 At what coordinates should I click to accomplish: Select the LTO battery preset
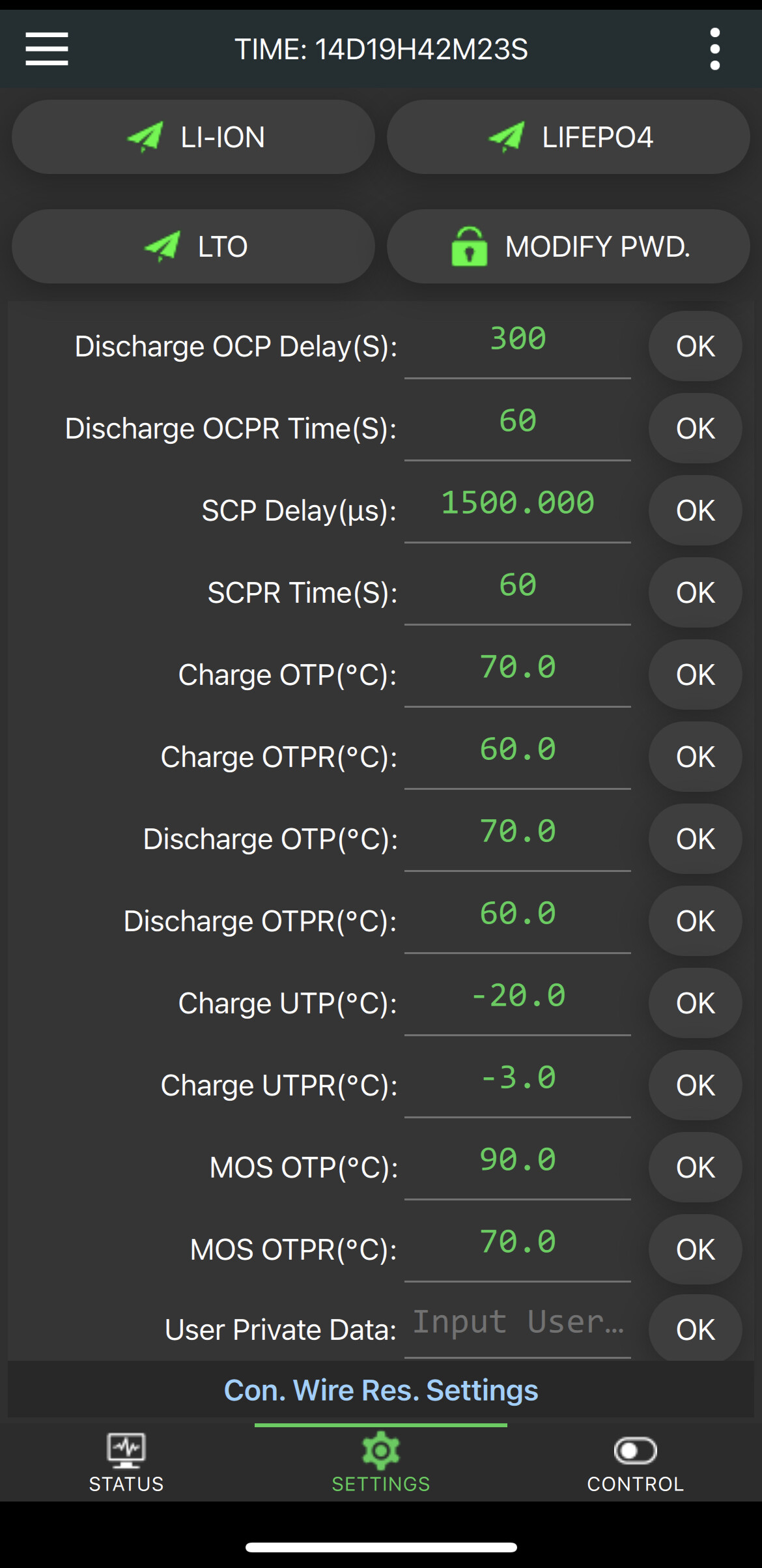point(193,246)
